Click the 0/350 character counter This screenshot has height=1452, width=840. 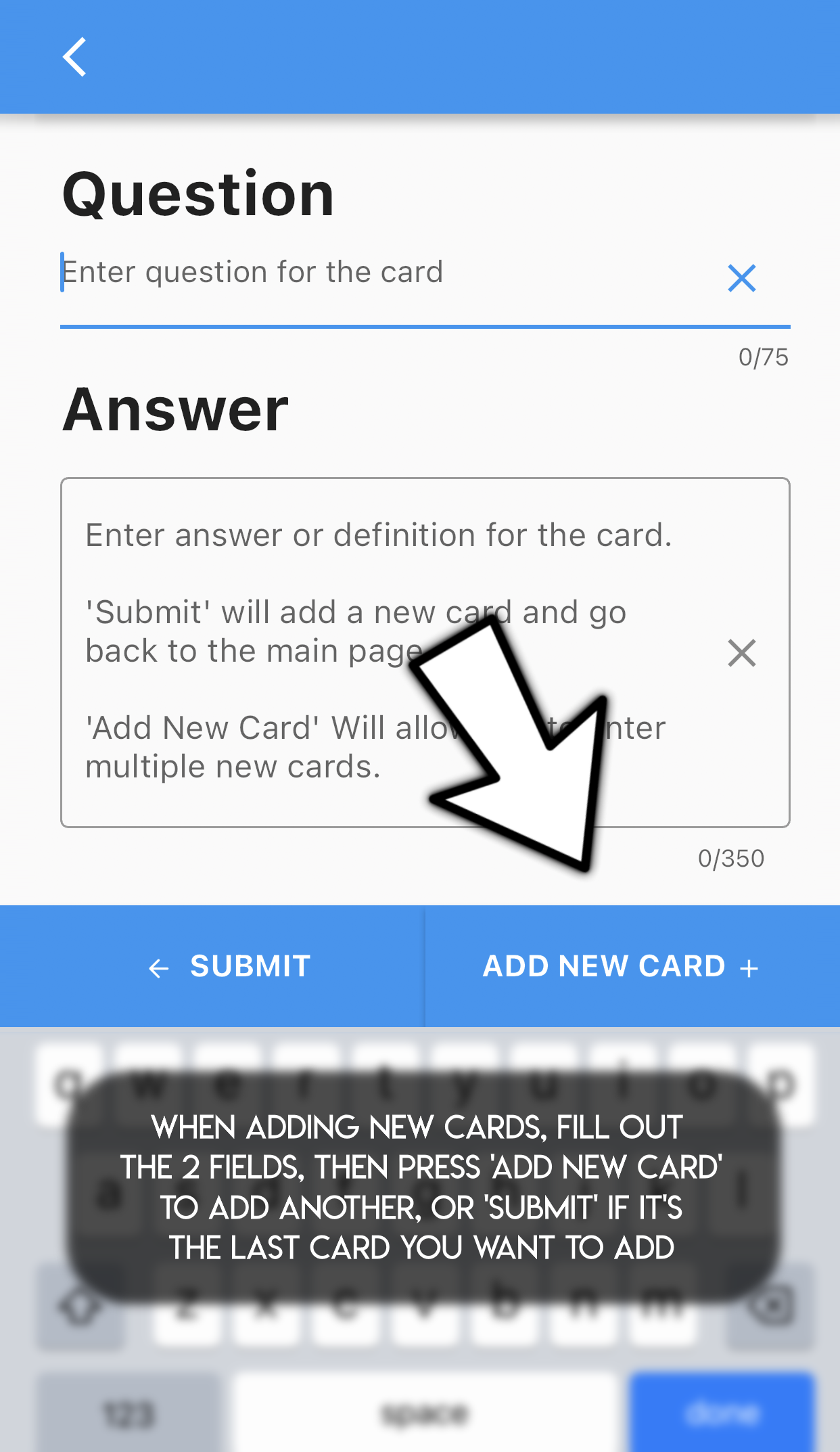[730, 858]
